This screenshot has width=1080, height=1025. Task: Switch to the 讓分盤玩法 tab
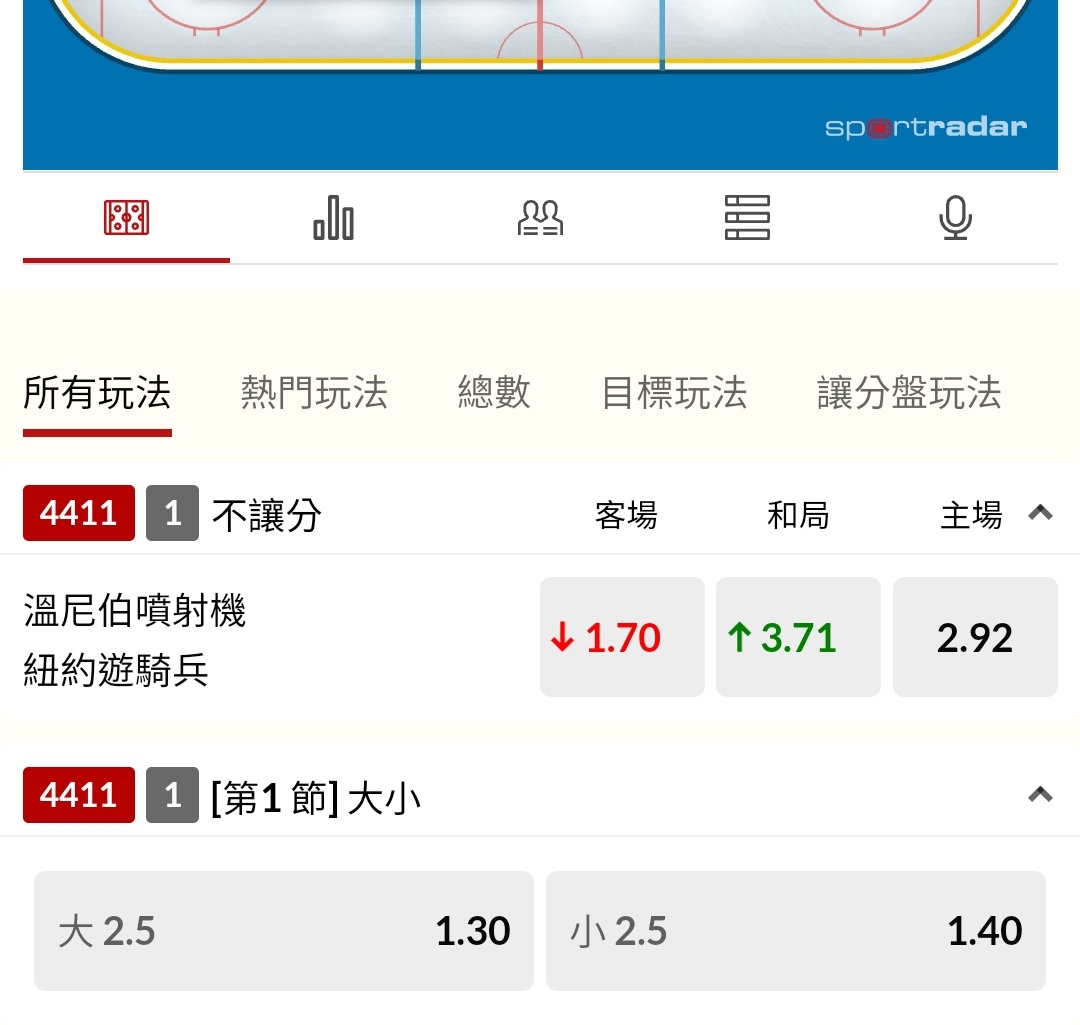pyautogui.click(x=908, y=393)
